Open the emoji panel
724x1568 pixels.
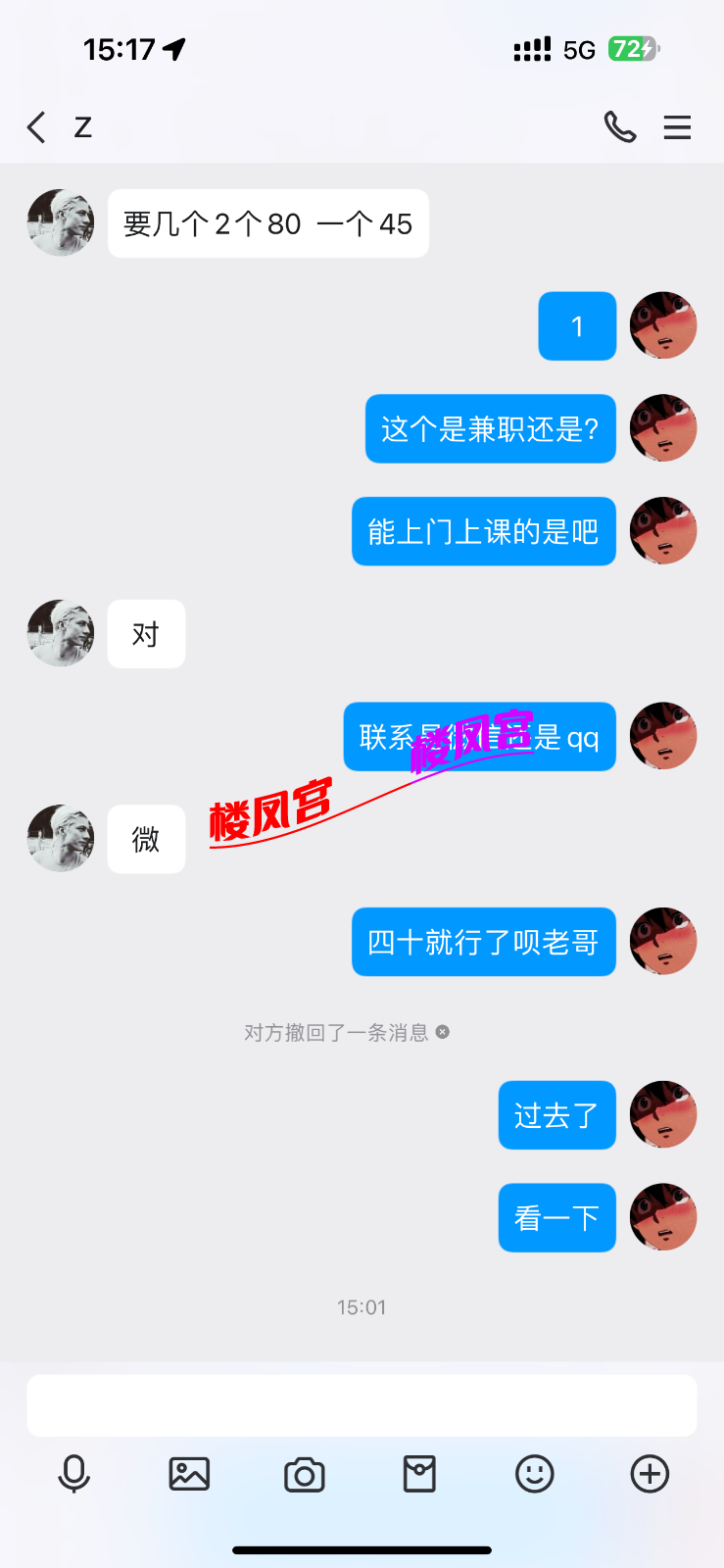(x=535, y=1474)
